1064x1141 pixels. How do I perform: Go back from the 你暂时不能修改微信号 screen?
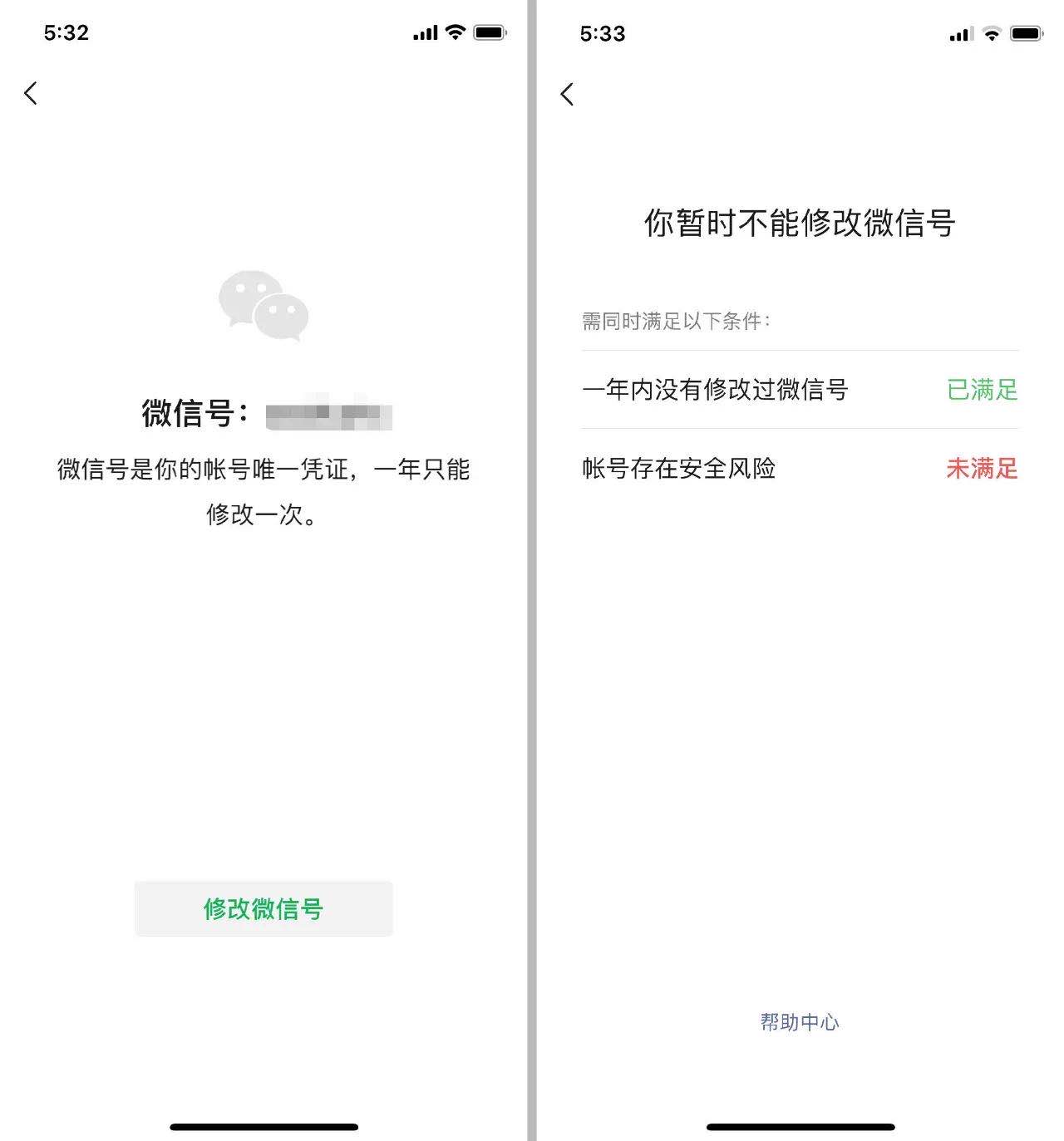567,94
